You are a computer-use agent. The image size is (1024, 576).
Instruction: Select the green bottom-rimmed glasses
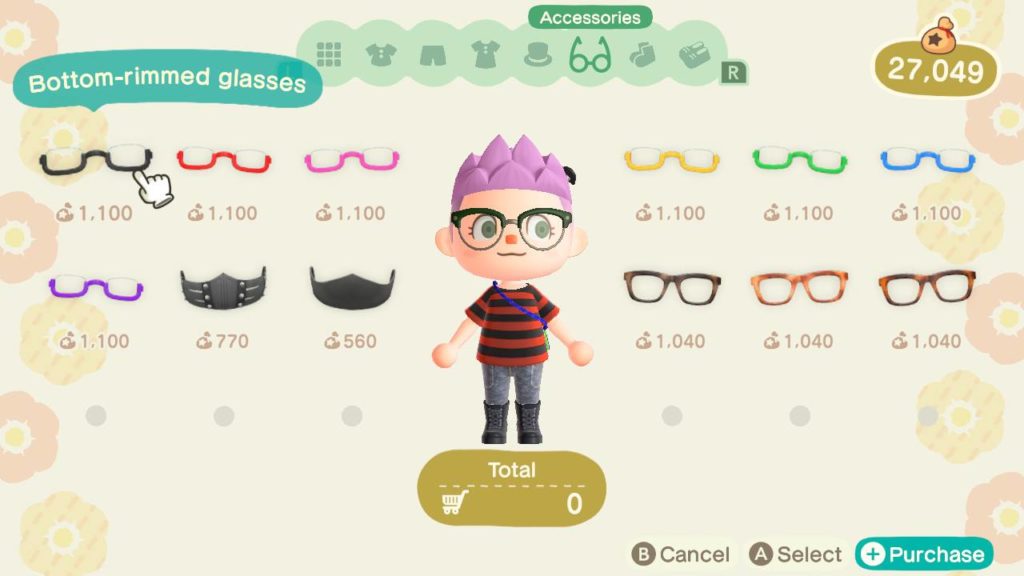799,159
